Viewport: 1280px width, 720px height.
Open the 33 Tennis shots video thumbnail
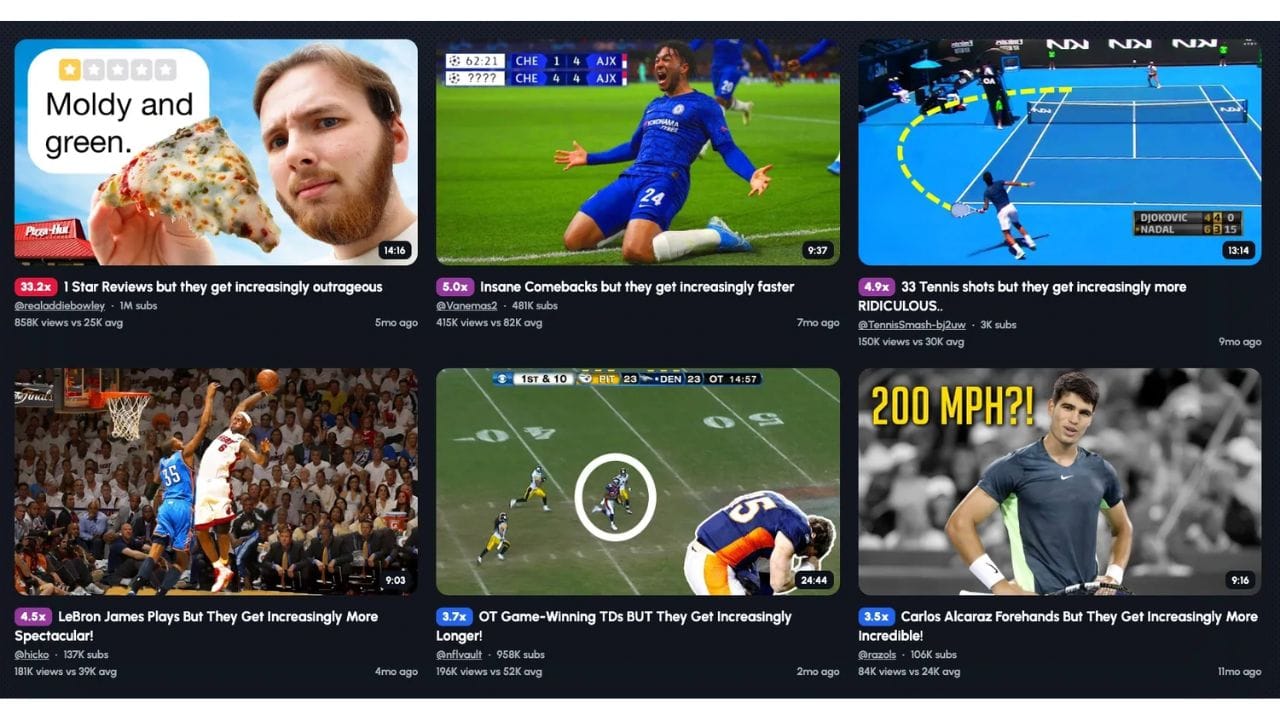coord(1060,152)
